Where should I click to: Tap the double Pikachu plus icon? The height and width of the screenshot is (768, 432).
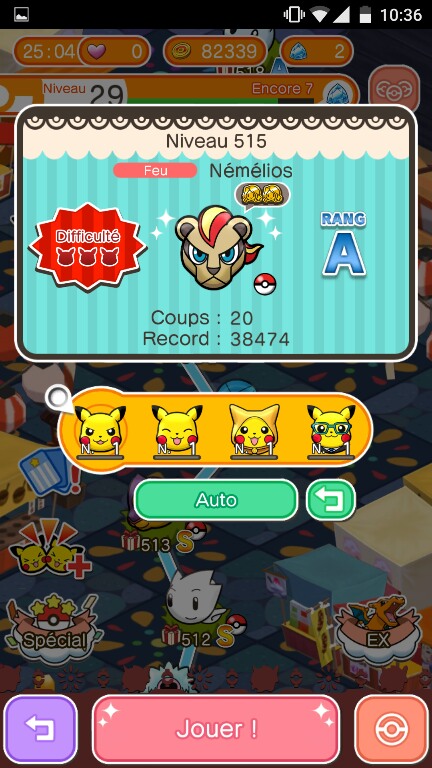coord(49,551)
